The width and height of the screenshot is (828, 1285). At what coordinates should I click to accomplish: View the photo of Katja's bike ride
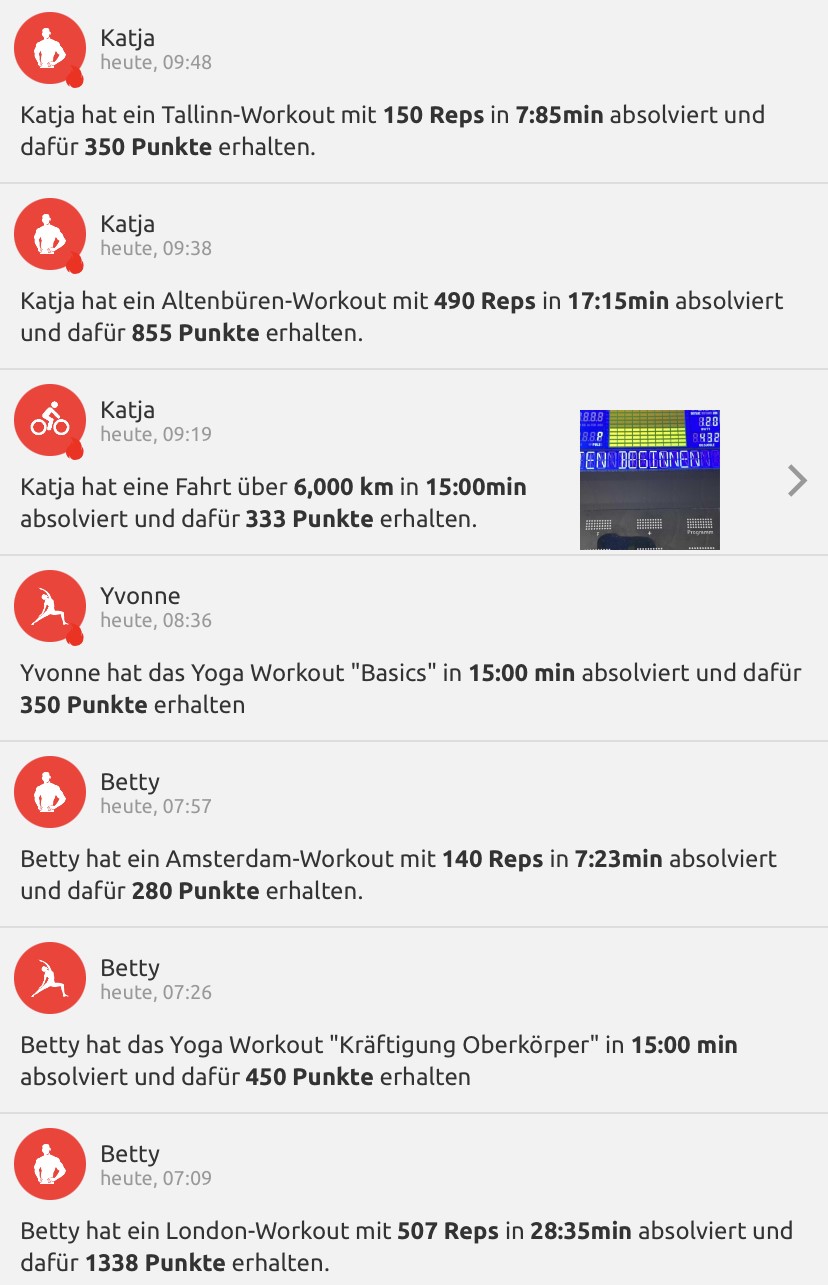[x=650, y=480]
